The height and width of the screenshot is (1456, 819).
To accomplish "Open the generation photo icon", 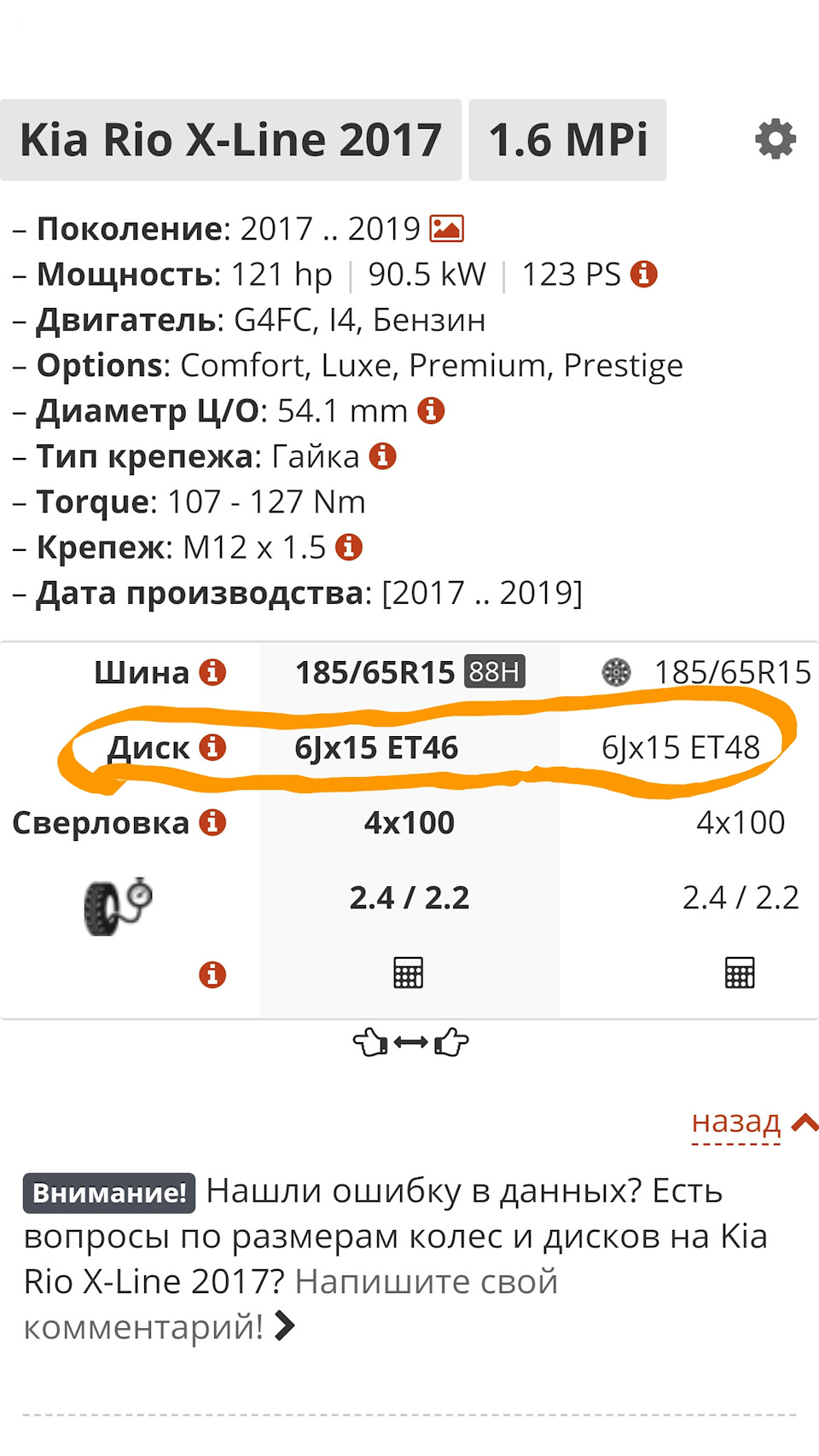I will (447, 229).
